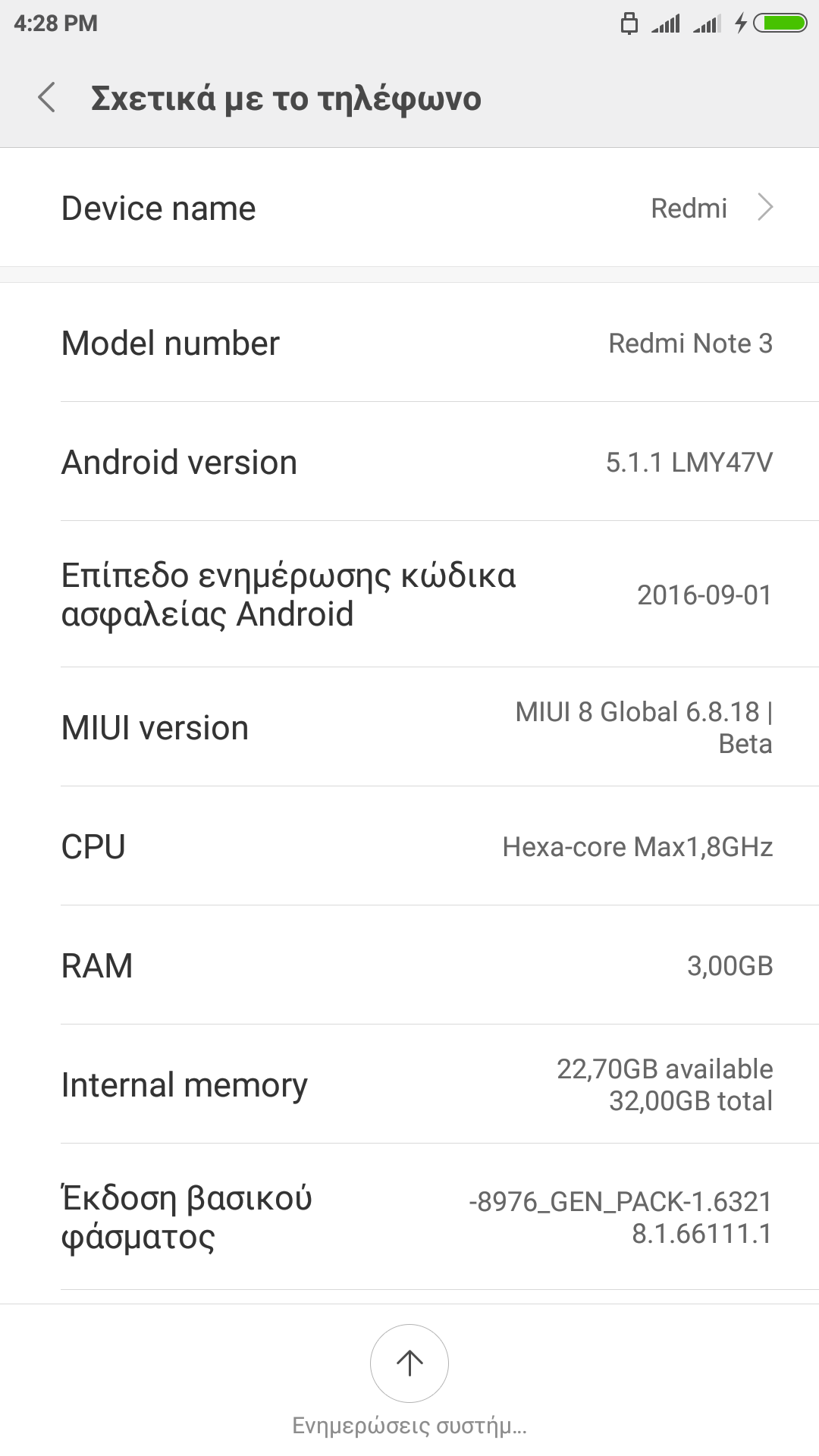Go back from the About phone screen
This screenshot has width=819, height=1456.
47,99
